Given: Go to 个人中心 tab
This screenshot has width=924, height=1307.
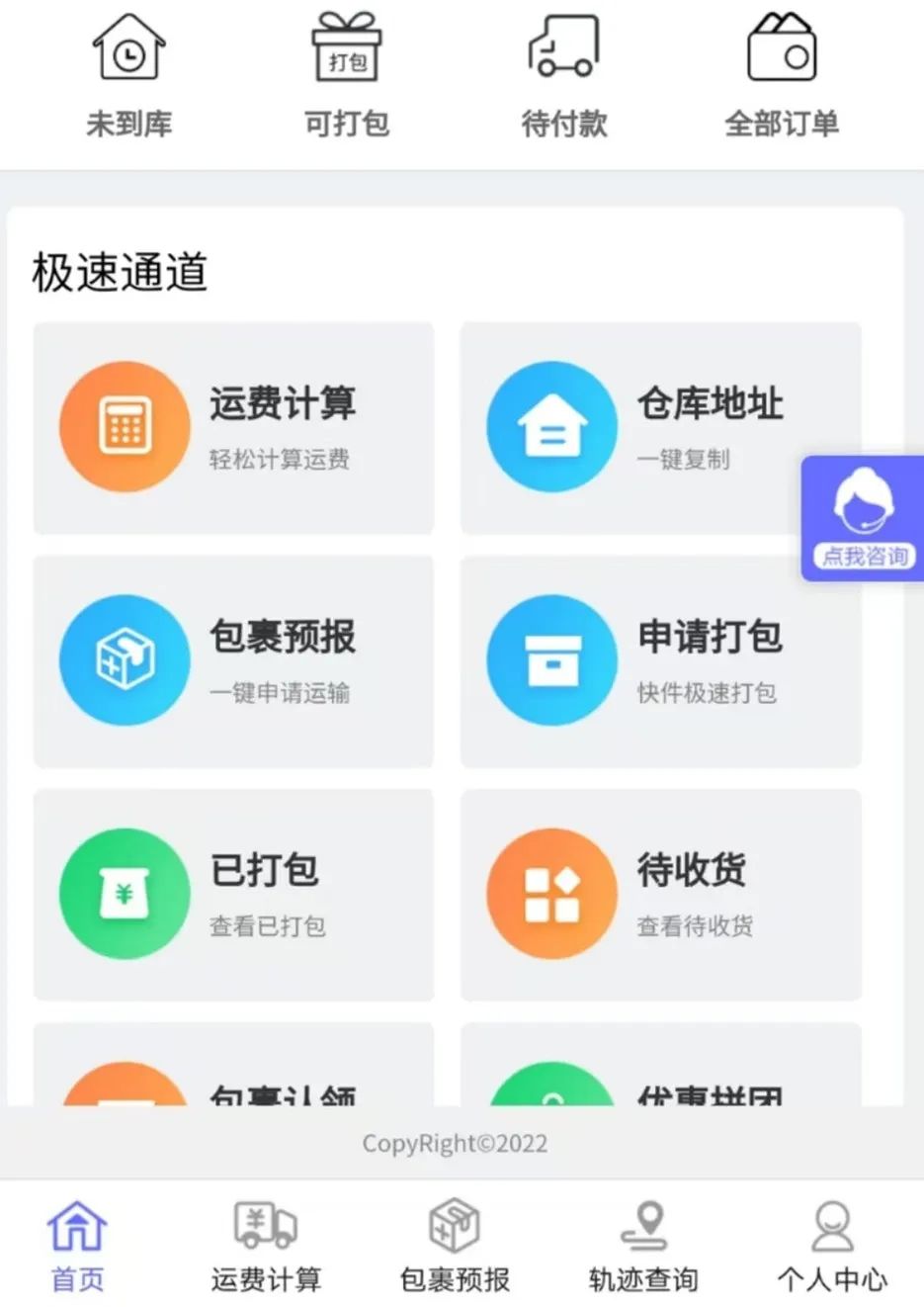Looking at the screenshot, I should pos(832,1246).
